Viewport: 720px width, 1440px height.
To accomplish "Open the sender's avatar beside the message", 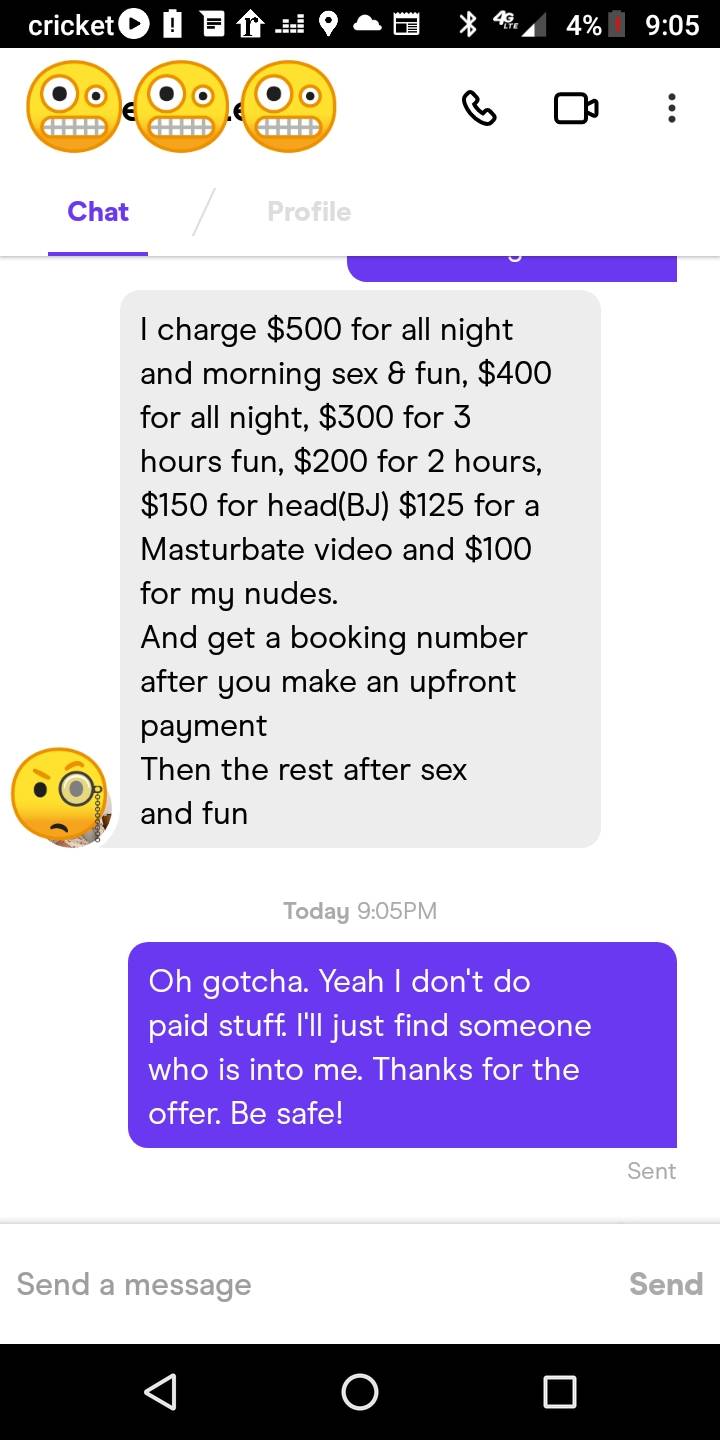I will click(59, 796).
